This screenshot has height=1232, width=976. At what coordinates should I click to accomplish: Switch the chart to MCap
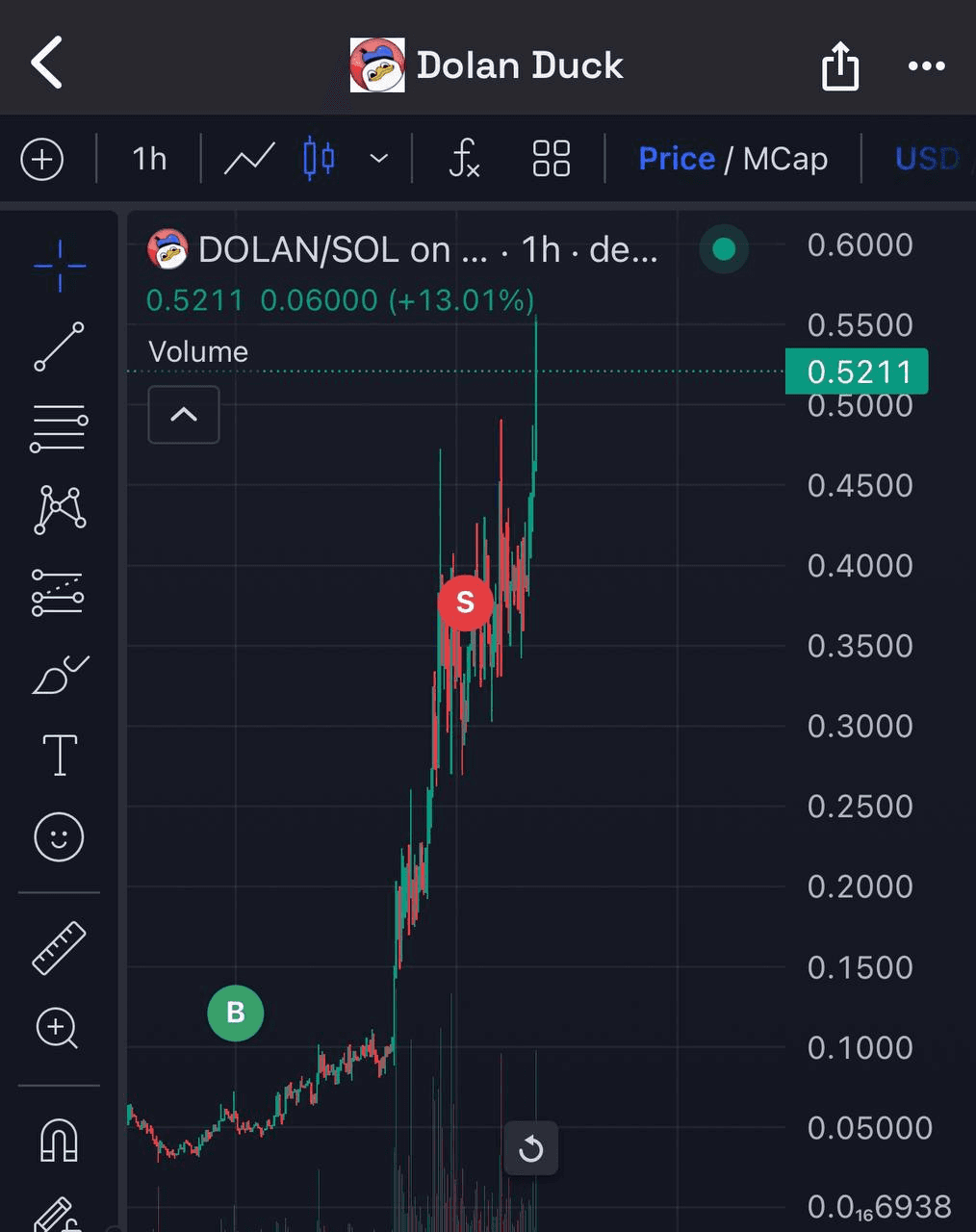point(785,159)
